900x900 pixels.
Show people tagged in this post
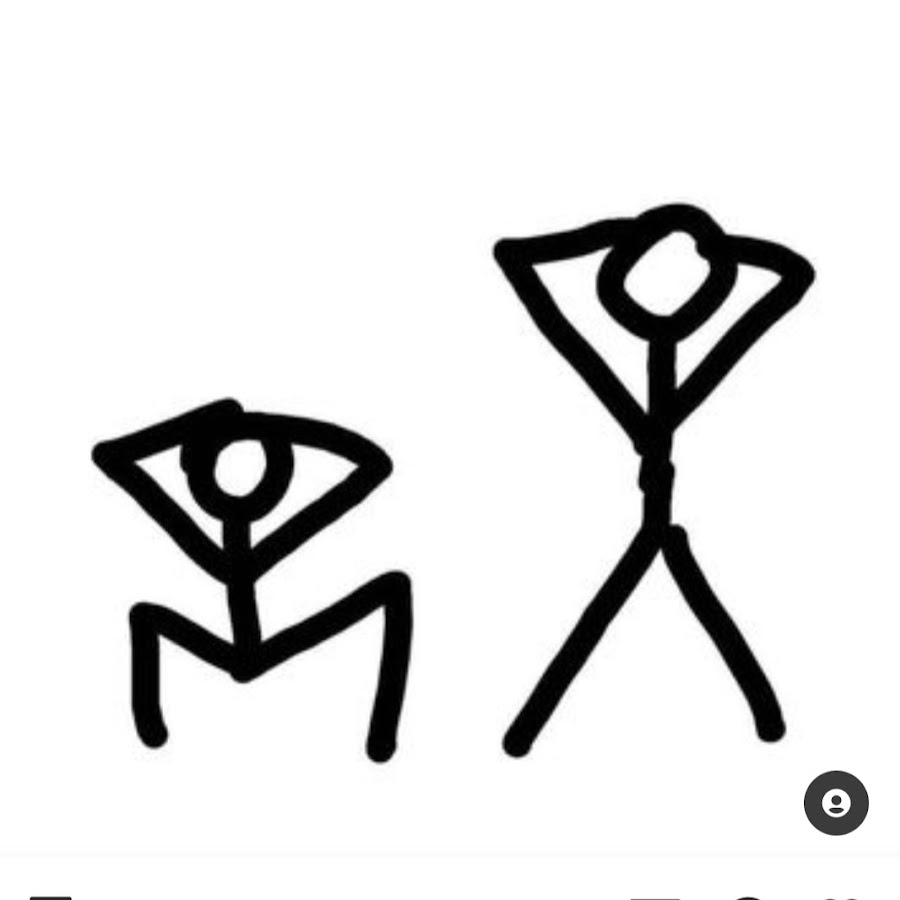coord(836,803)
